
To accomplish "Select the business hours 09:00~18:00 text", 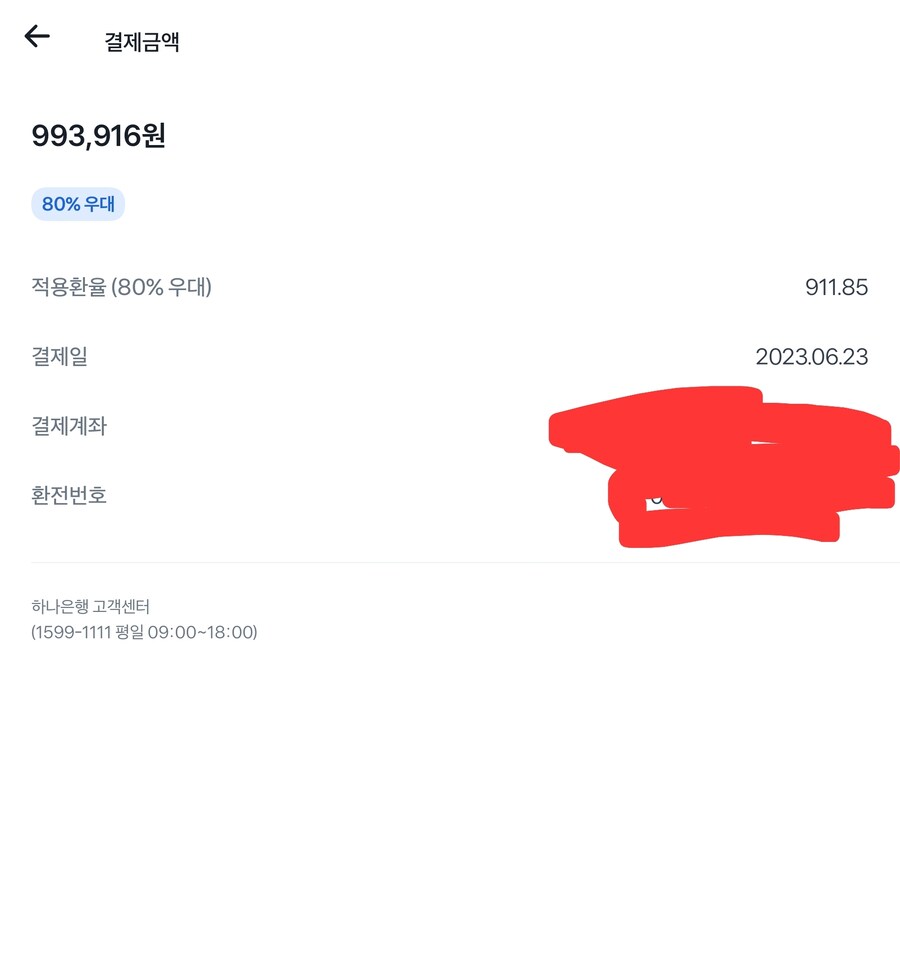I will click(x=200, y=632).
